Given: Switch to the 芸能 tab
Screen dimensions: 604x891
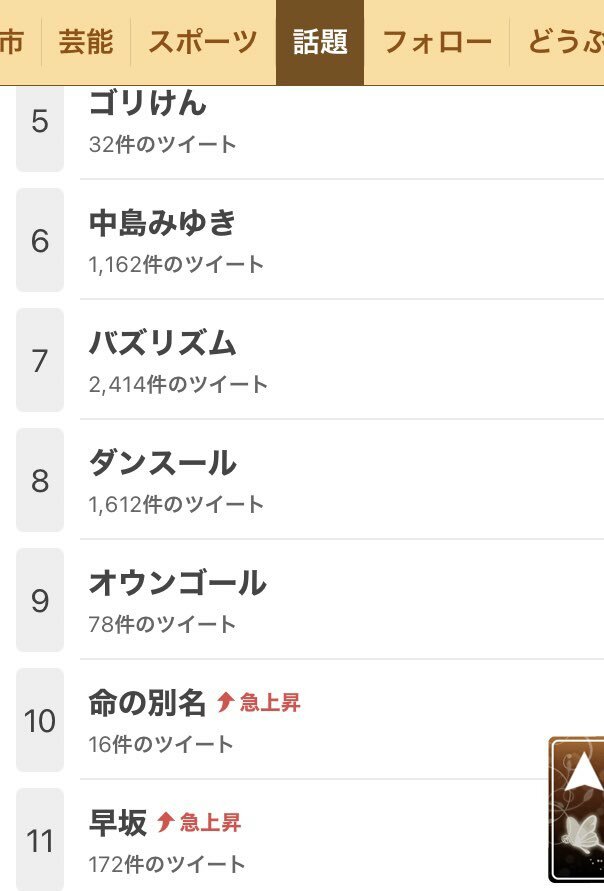Looking at the screenshot, I should coord(85,42).
